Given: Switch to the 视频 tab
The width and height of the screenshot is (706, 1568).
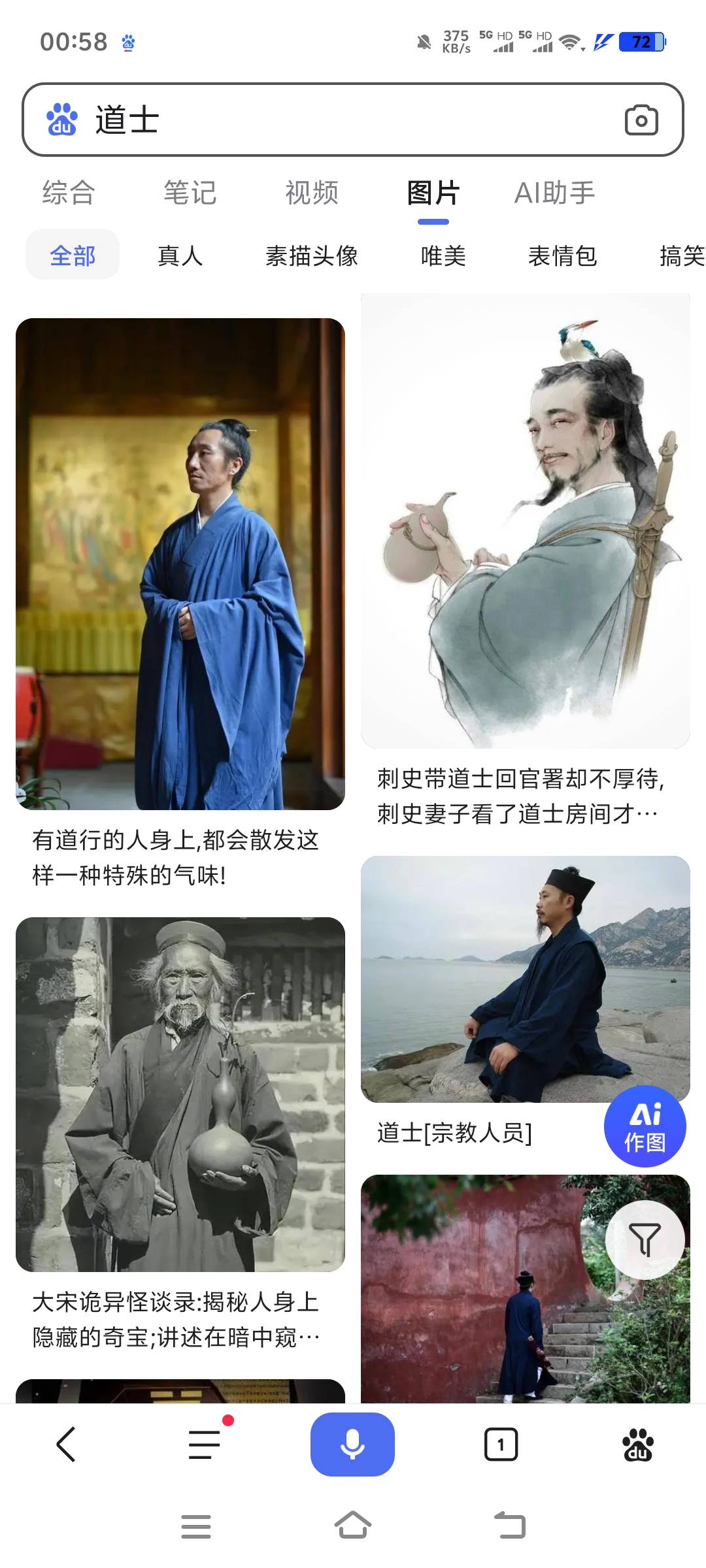Looking at the screenshot, I should pyautogui.click(x=312, y=193).
